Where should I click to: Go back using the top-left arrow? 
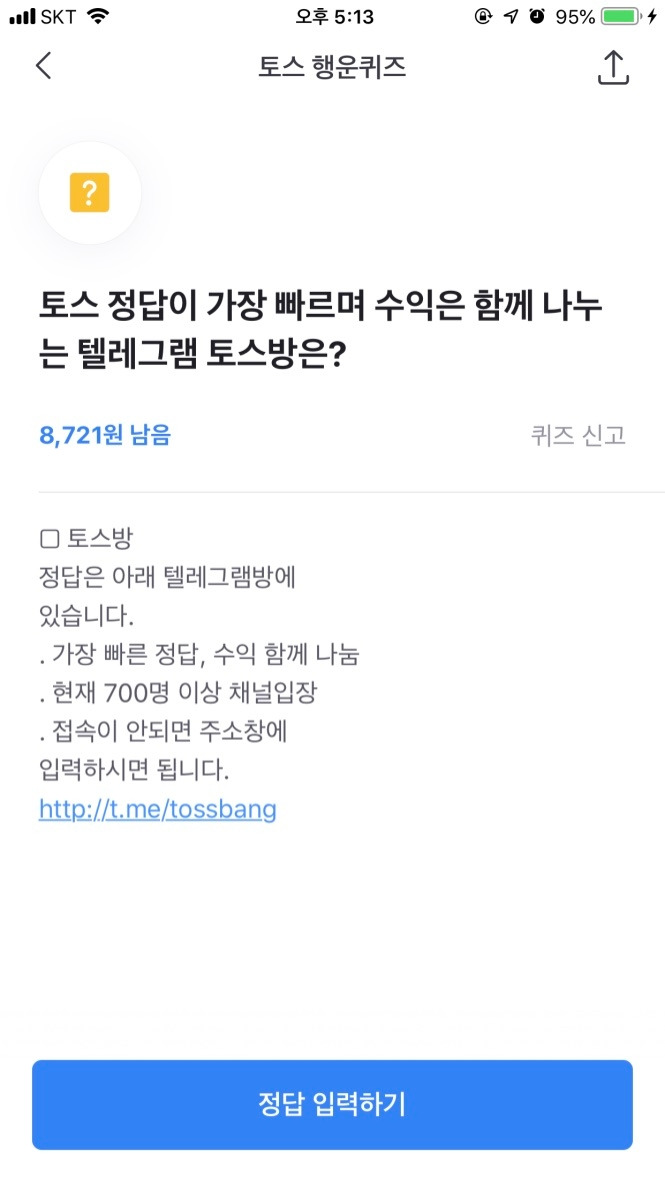(44, 66)
